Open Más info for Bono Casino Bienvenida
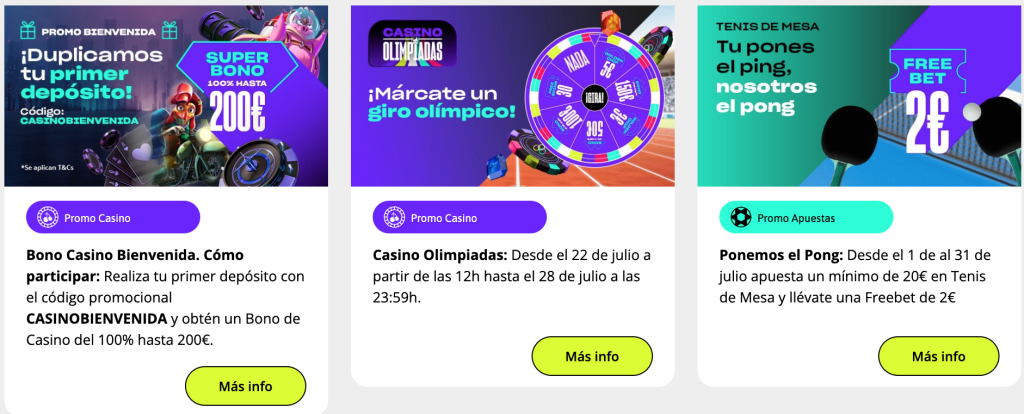1024x414 pixels. click(x=245, y=385)
